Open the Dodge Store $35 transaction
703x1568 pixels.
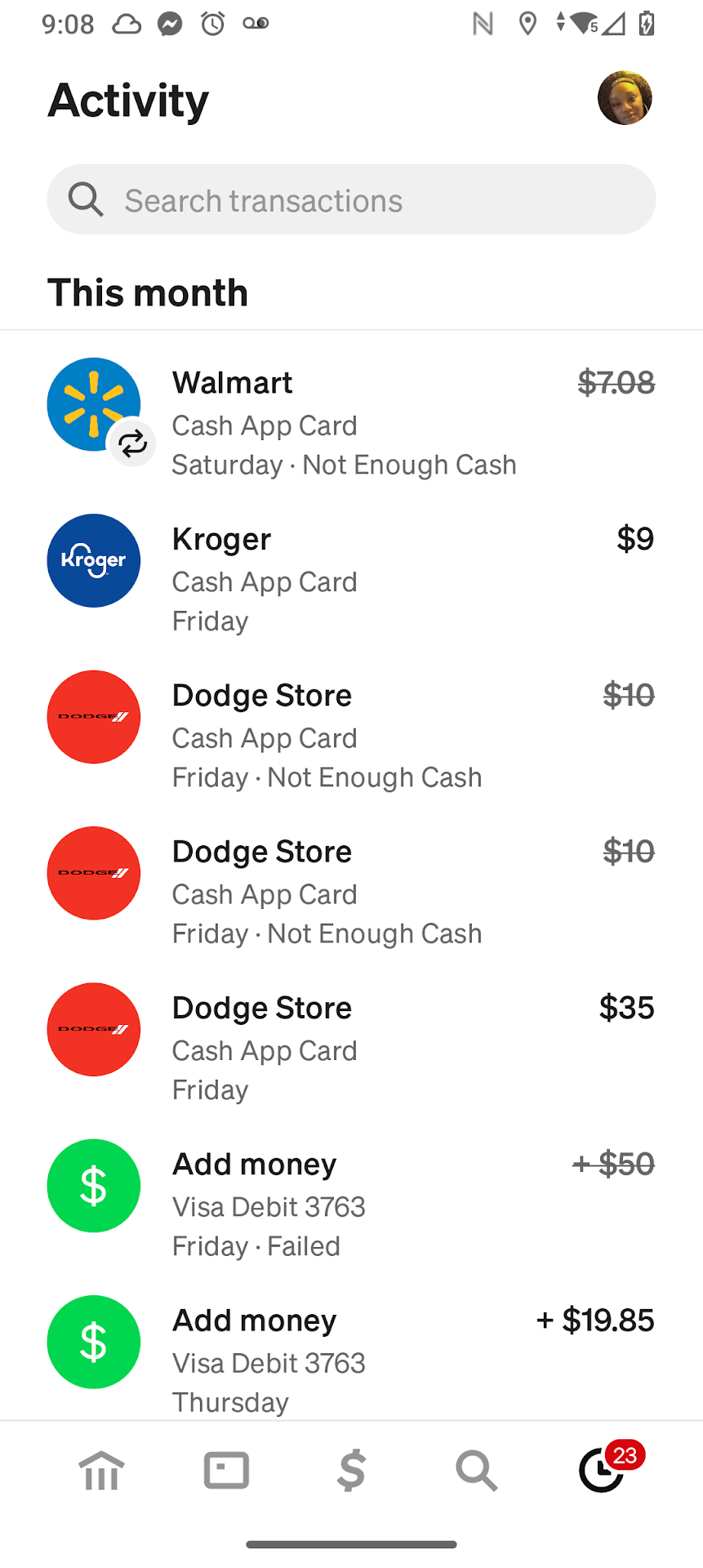[351, 1048]
